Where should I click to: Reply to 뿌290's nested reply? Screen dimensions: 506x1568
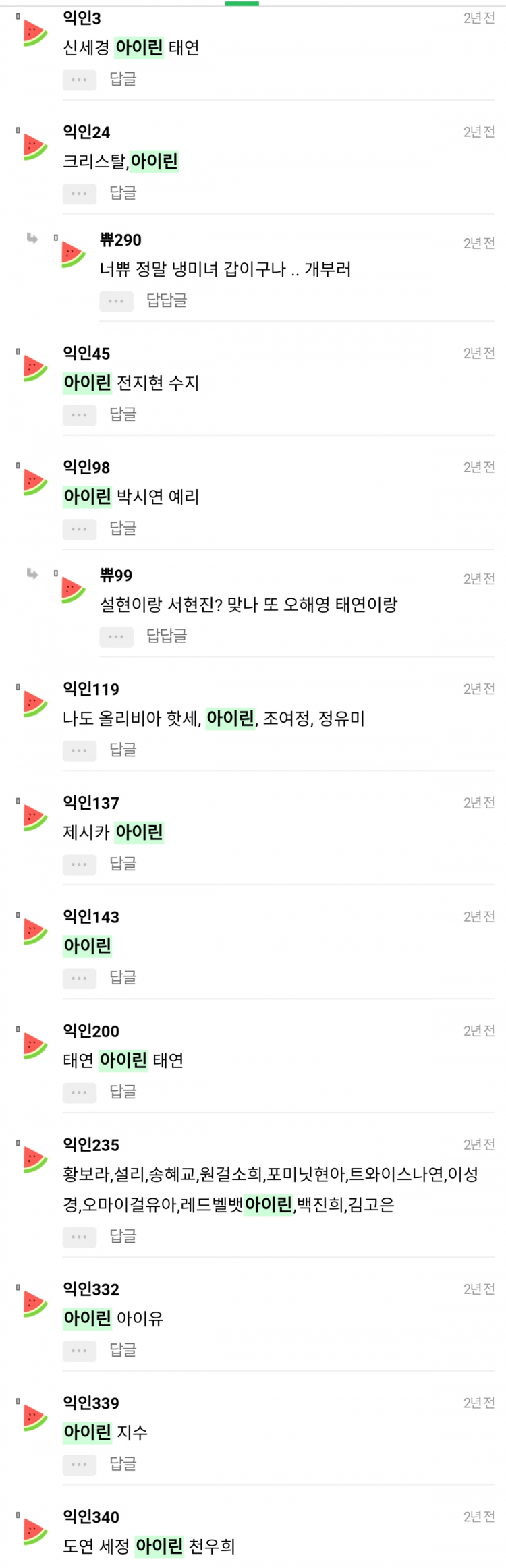pos(166,300)
